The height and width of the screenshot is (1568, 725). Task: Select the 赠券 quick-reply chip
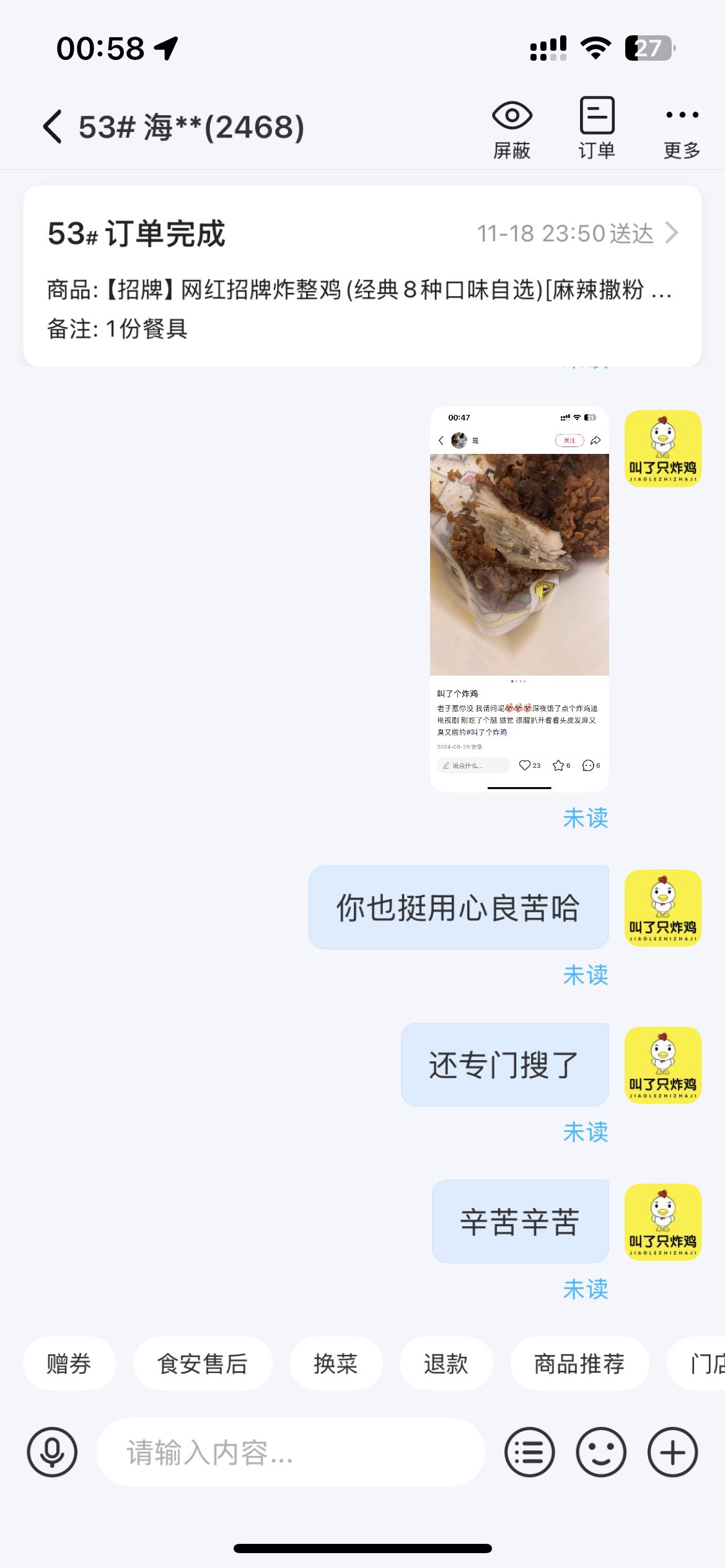(x=69, y=1363)
